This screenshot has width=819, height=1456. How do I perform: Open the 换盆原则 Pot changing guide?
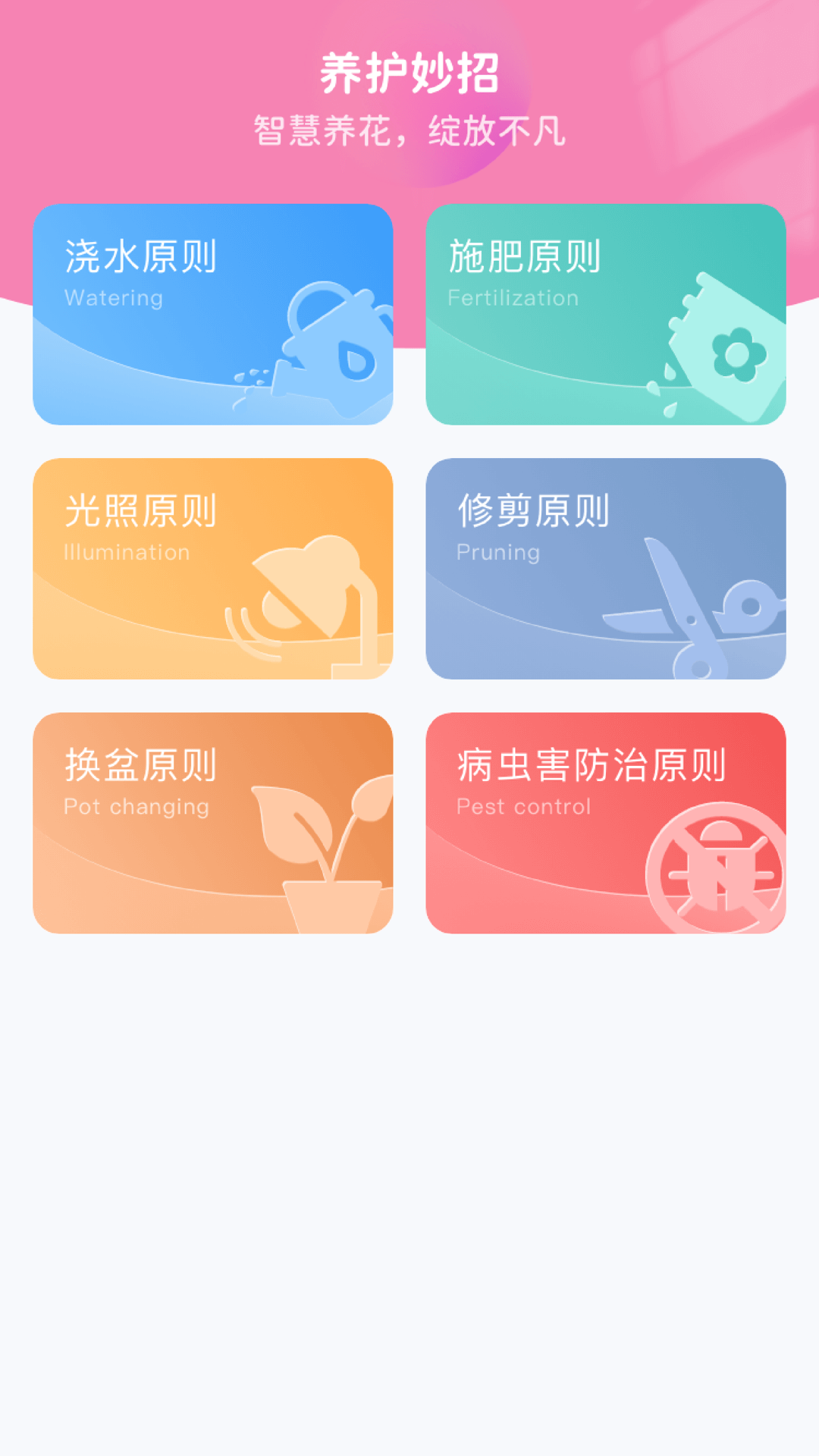coord(212,823)
